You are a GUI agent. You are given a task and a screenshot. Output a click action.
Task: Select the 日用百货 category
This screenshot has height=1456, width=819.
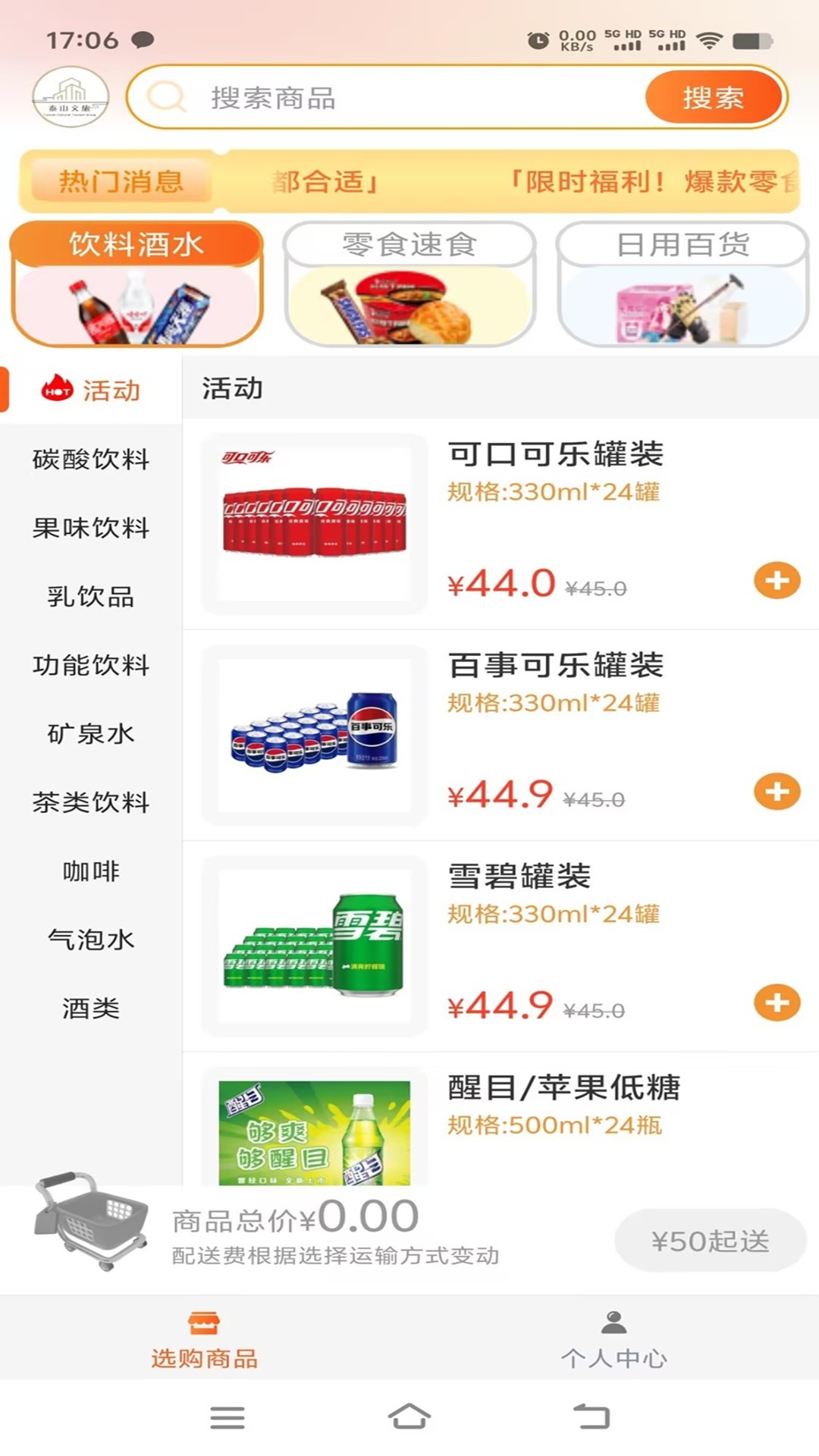coord(682,284)
